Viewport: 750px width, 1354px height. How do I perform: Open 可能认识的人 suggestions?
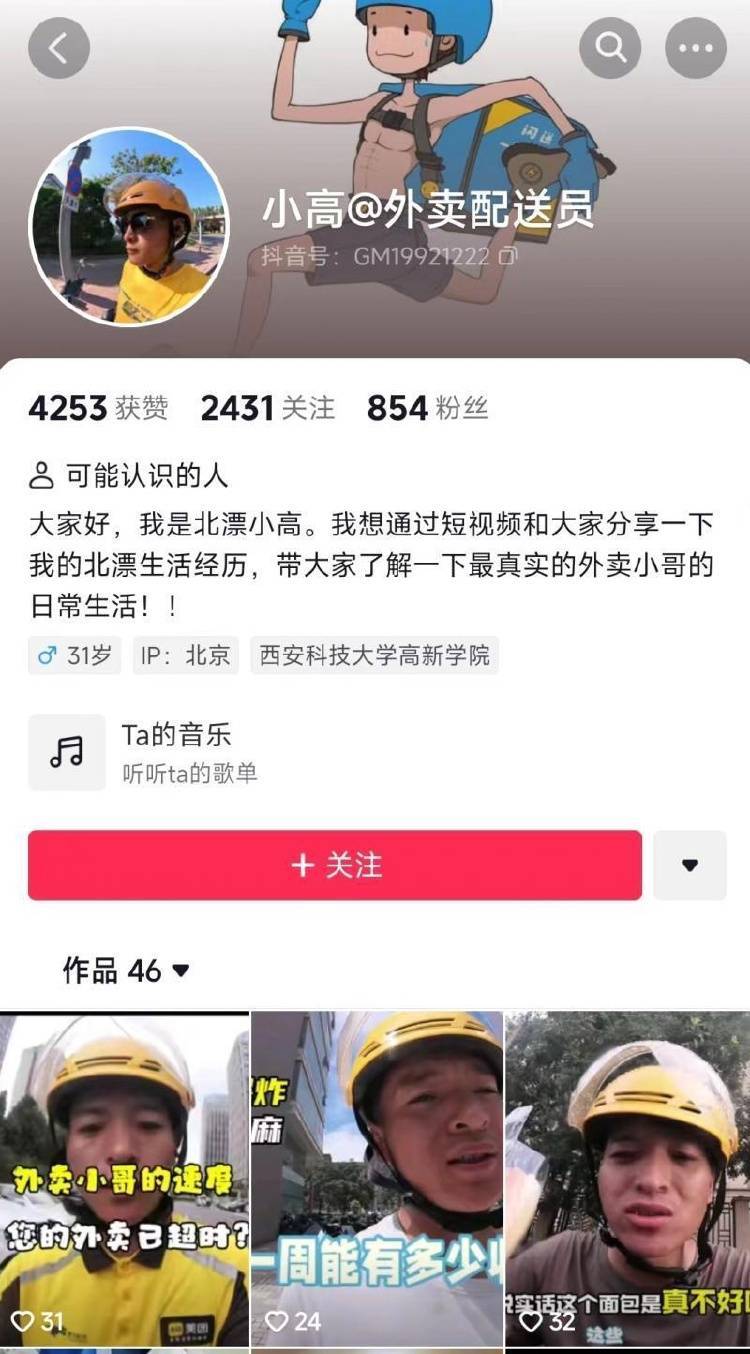[128, 475]
